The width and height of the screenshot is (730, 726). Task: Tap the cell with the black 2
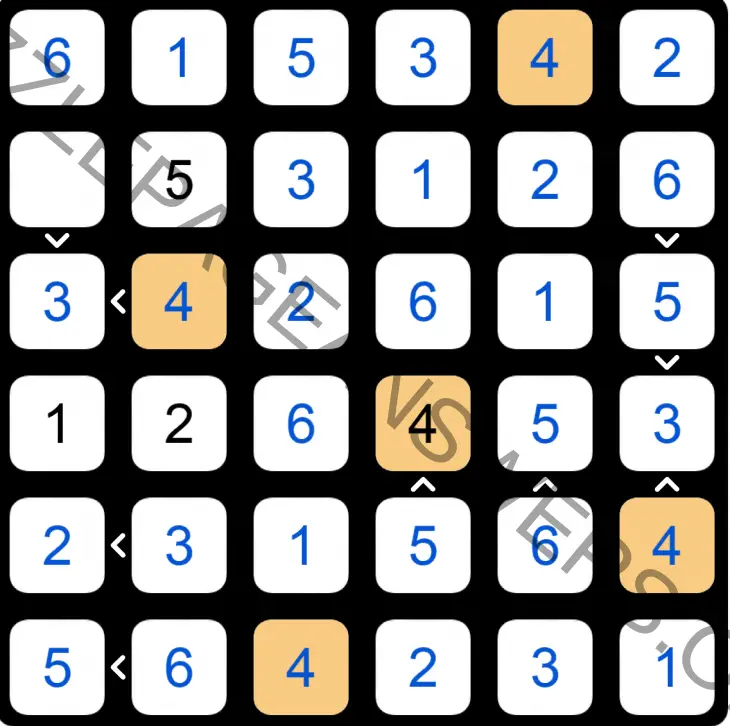(179, 424)
